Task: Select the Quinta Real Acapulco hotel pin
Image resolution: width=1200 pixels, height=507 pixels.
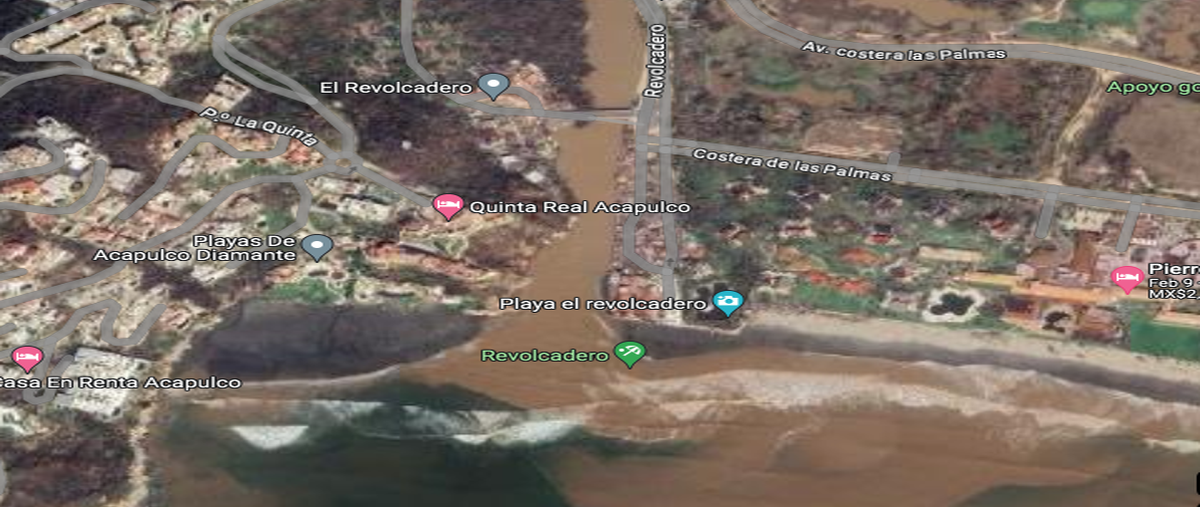Action: [448, 206]
